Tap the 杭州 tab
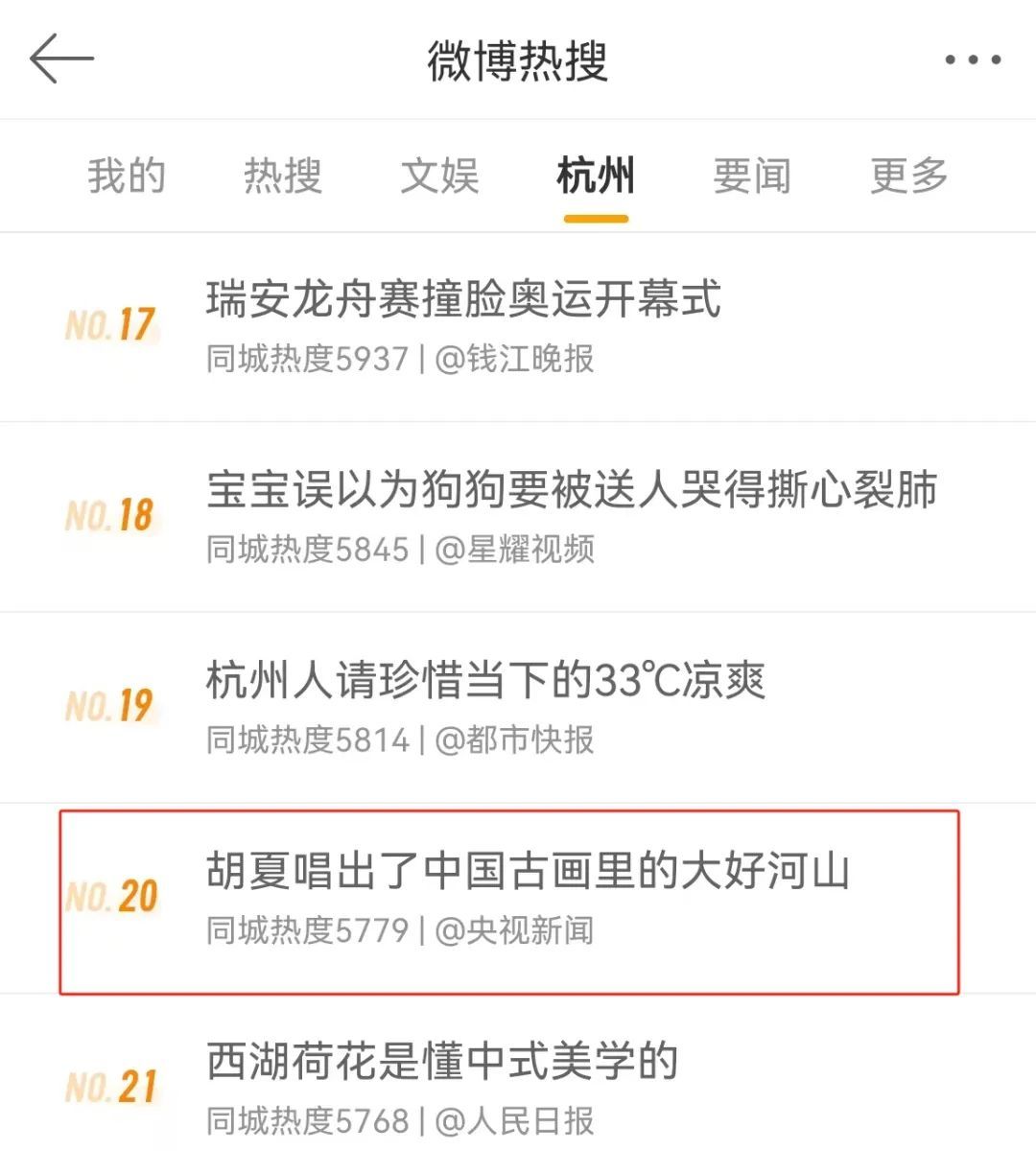The image size is (1036, 1174). 596,176
